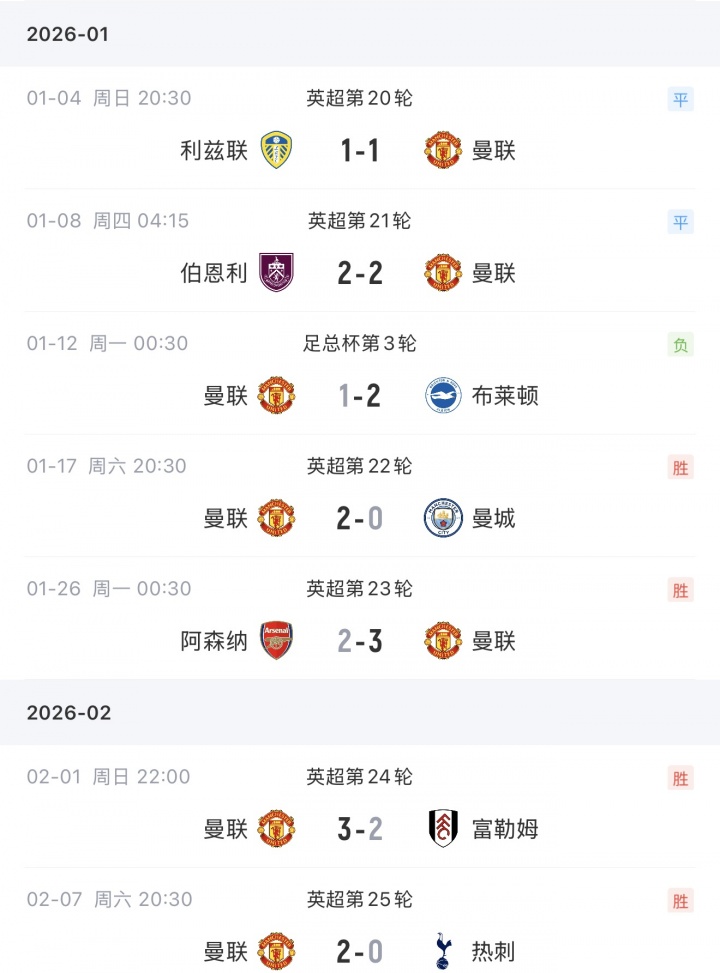Click the 英超第25轮 label
Image resolution: width=720 pixels, height=973 pixels.
pos(360,898)
